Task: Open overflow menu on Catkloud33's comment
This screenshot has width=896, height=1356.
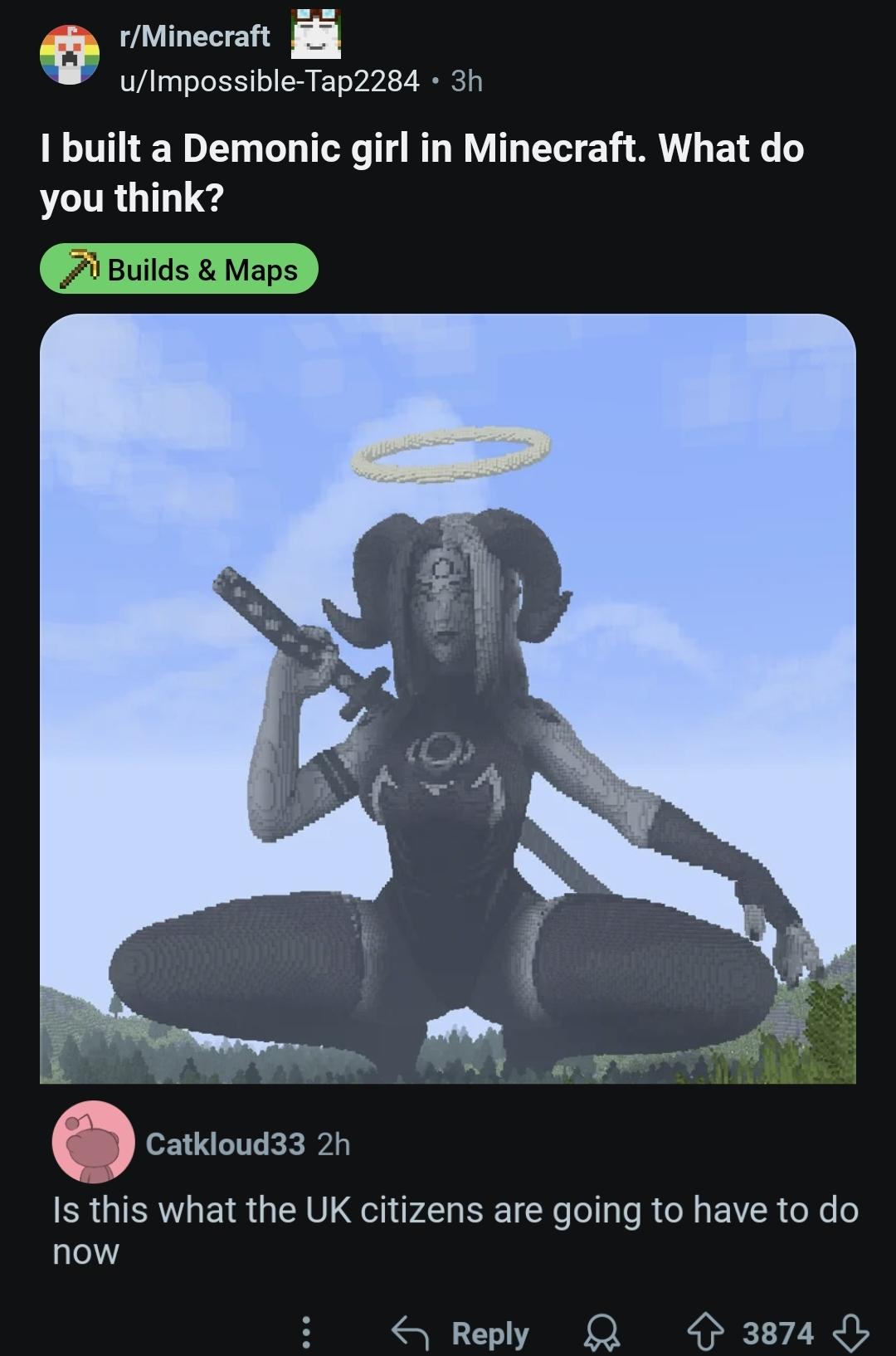Action: (x=305, y=1332)
